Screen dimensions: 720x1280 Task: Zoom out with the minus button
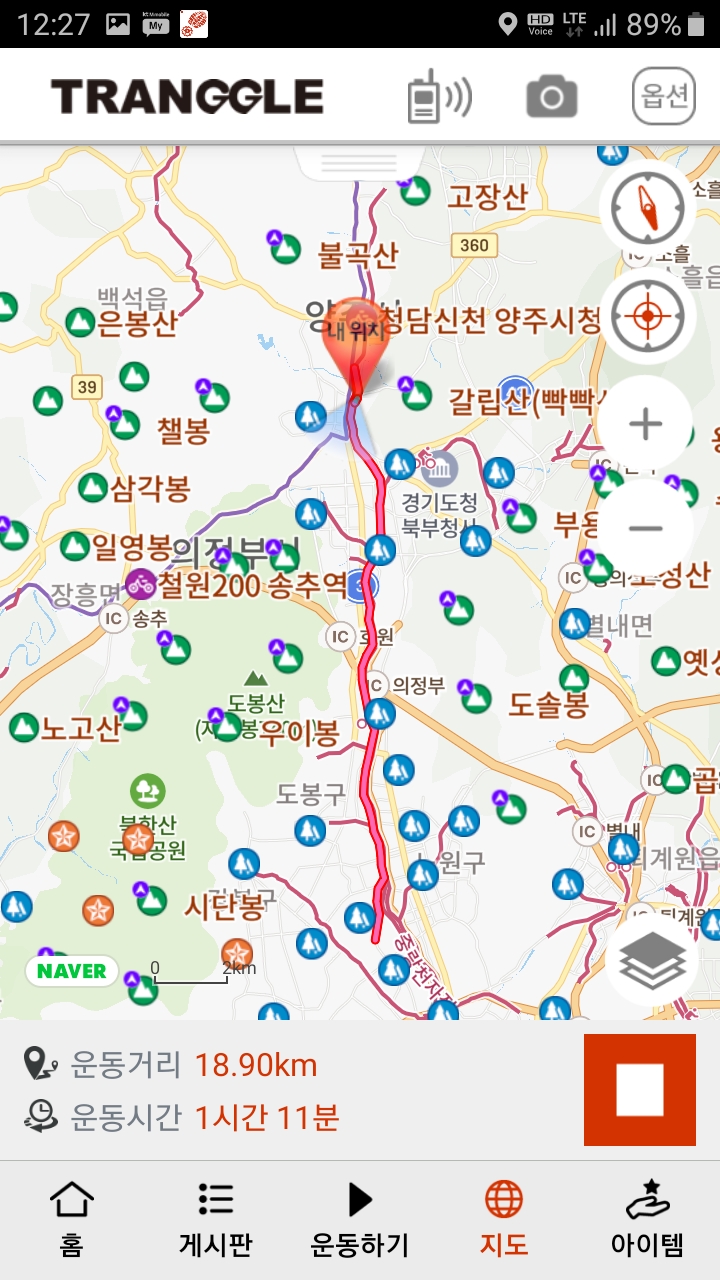pos(646,528)
